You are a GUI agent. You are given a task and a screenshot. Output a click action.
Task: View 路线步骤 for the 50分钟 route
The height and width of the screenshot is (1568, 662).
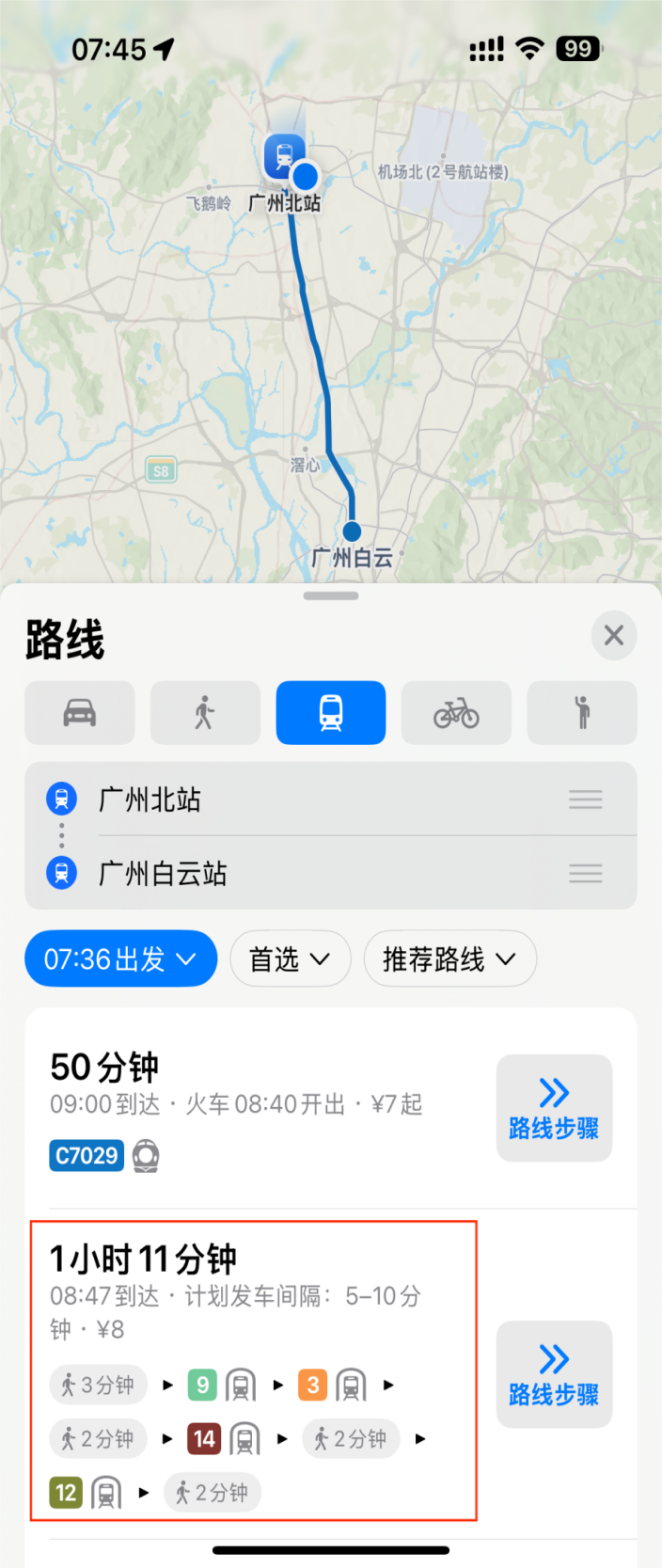tap(554, 1108)
